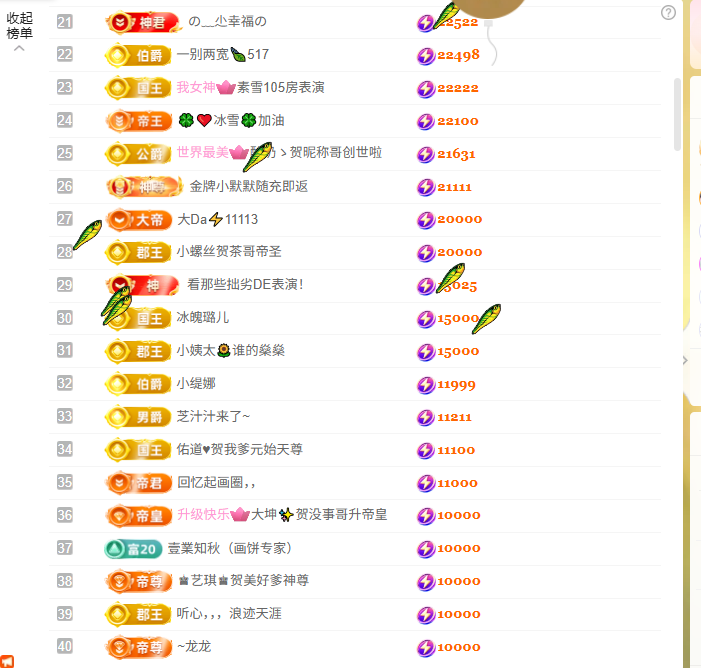
Task: View rank 24 user 冰雪加油
Action: pyautogui.click(x=232, y=120)
